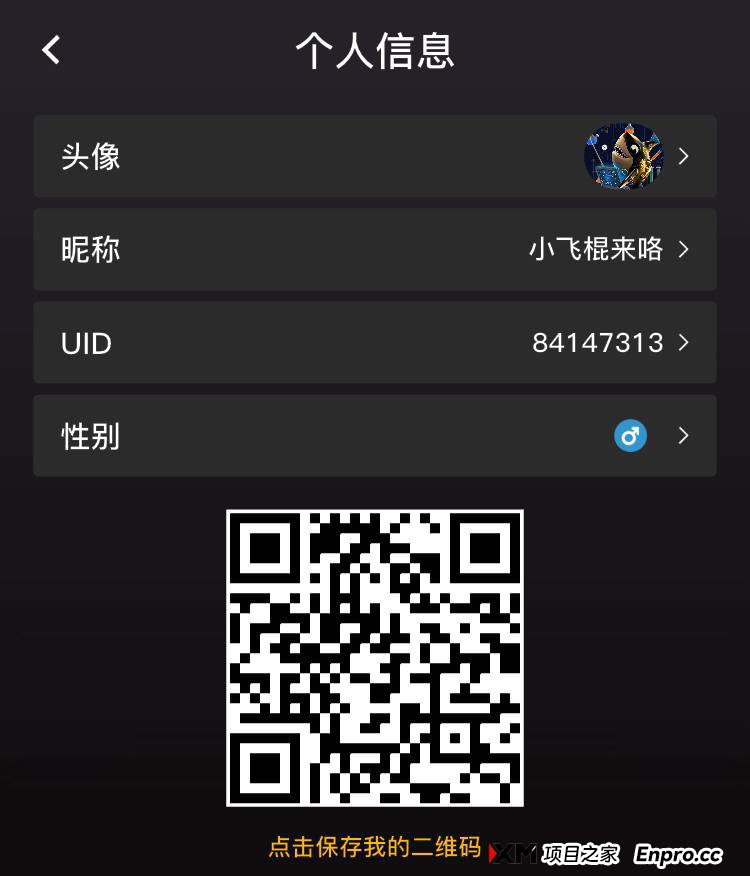Image resolution: width=750 pixels, height=876 pixels.
Task: Click the nickname 小飞棍来咯 to edit
Action: tap(598, 250)
